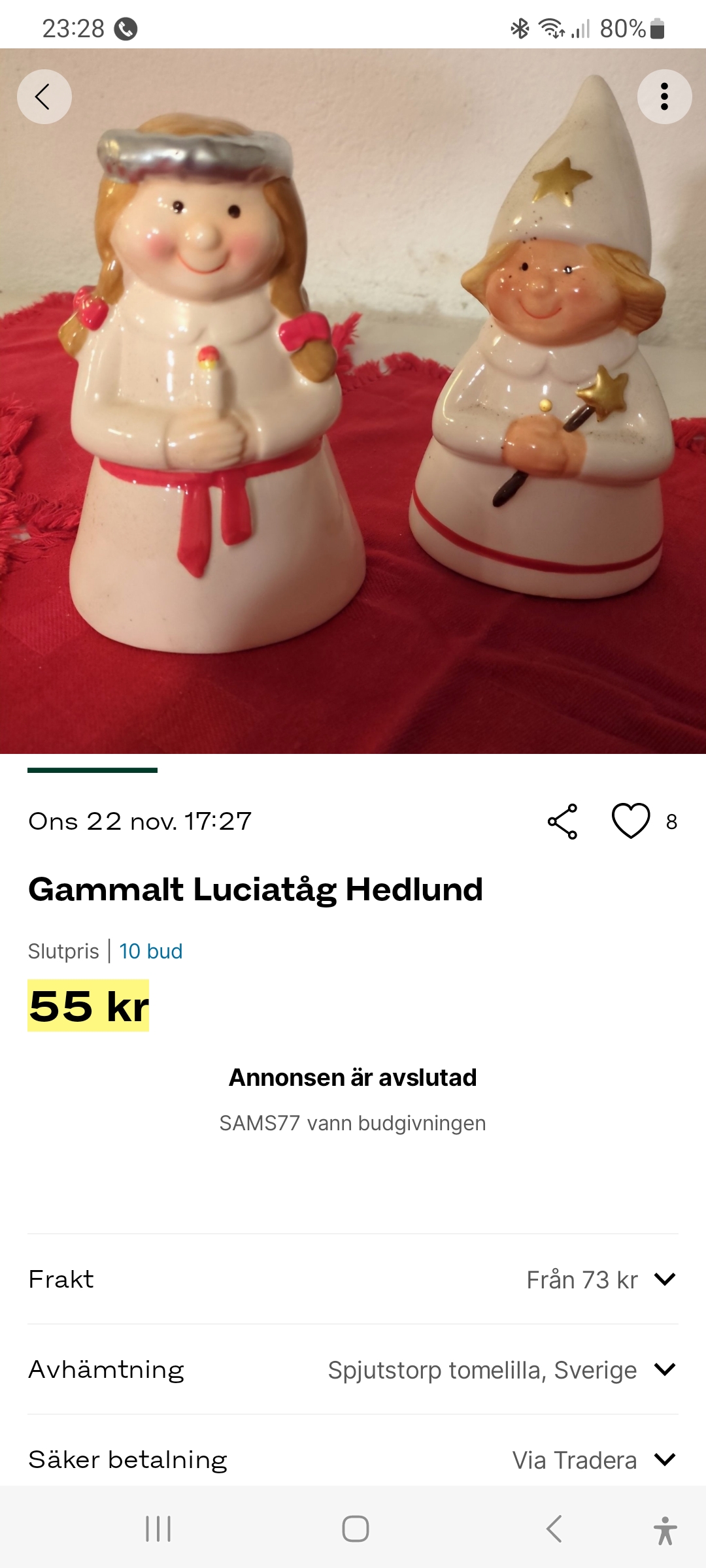Add the listing to favorites with the heart
The width and height of the screenshot is (706, 1568).
631,821
